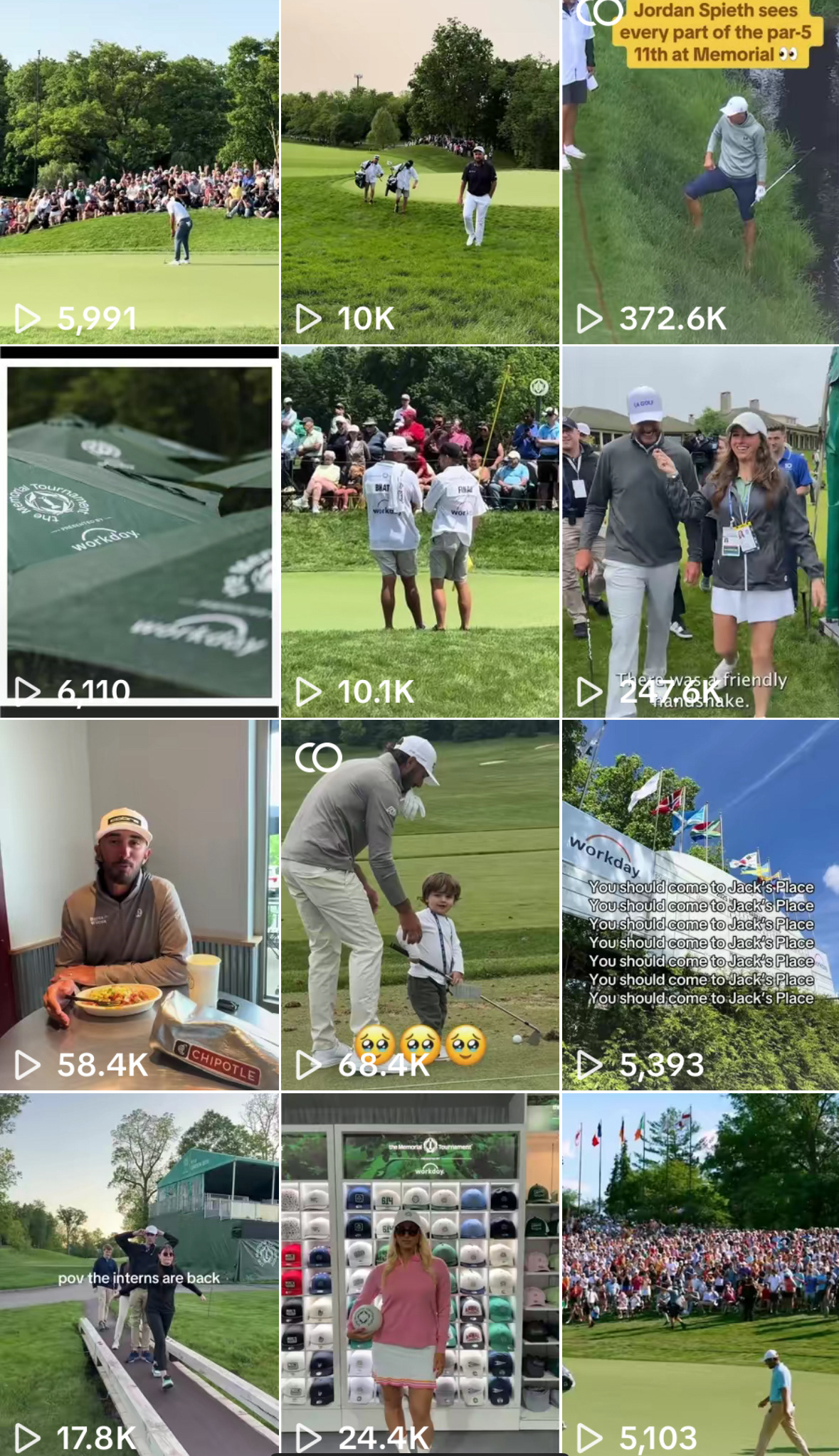This screenshot has width=839, height=1456.
Task: Open the Jordan Spieth par-5 11th video
Action: click(700, 171)
